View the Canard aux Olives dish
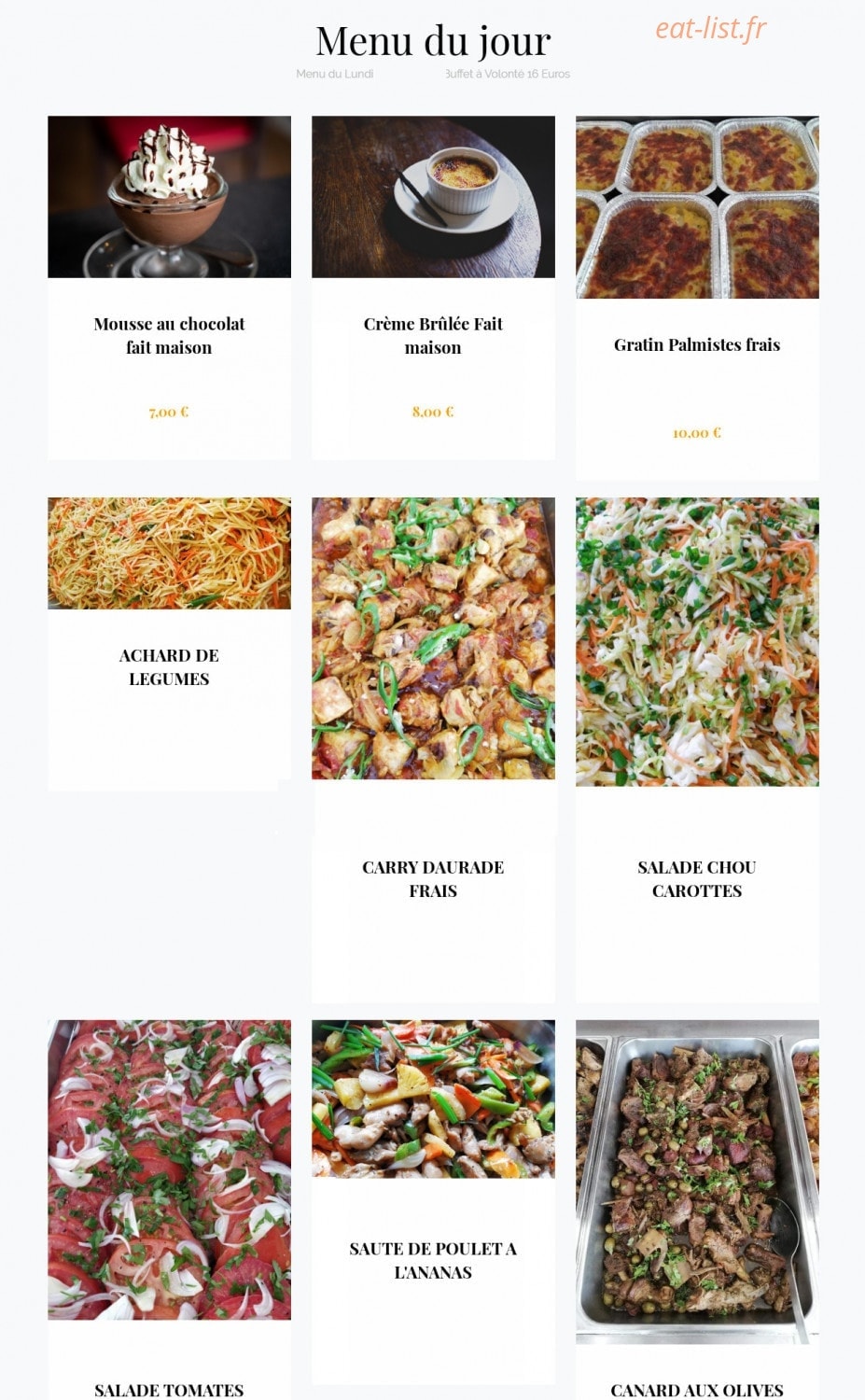This screenshot has width=865, height=1400. point(697,1210)
